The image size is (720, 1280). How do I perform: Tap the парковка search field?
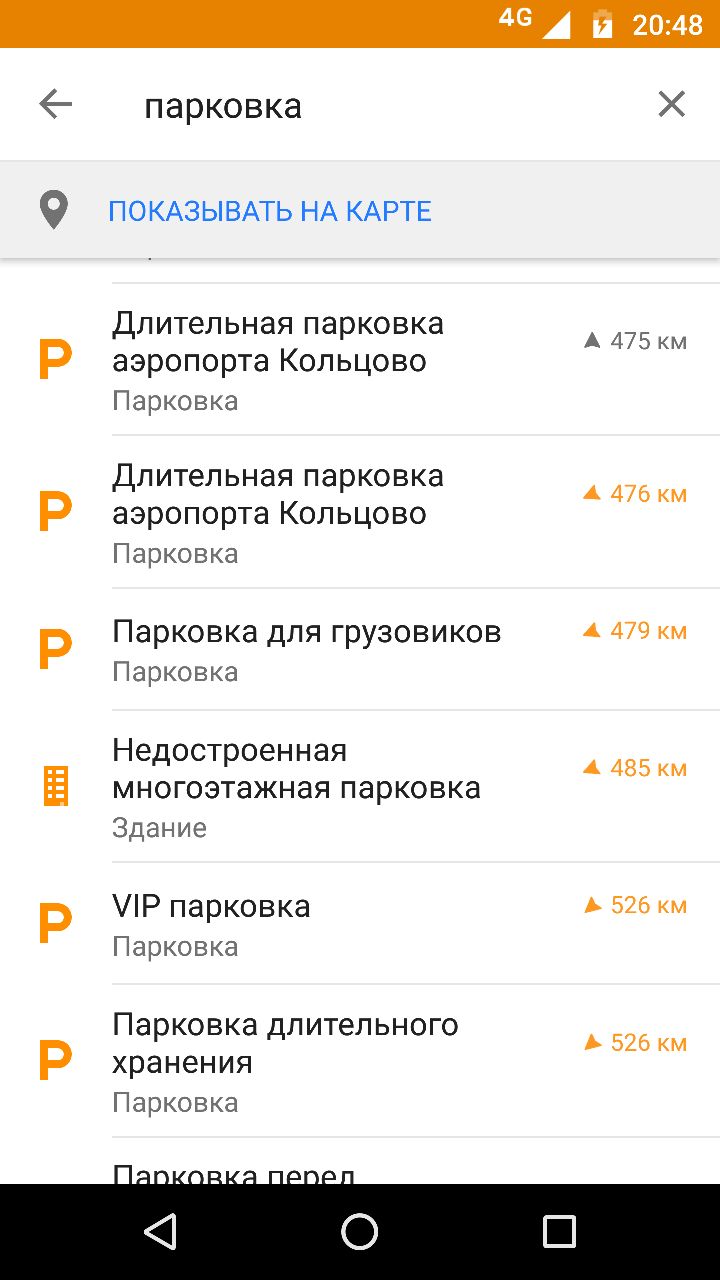[x=380, y=106]
